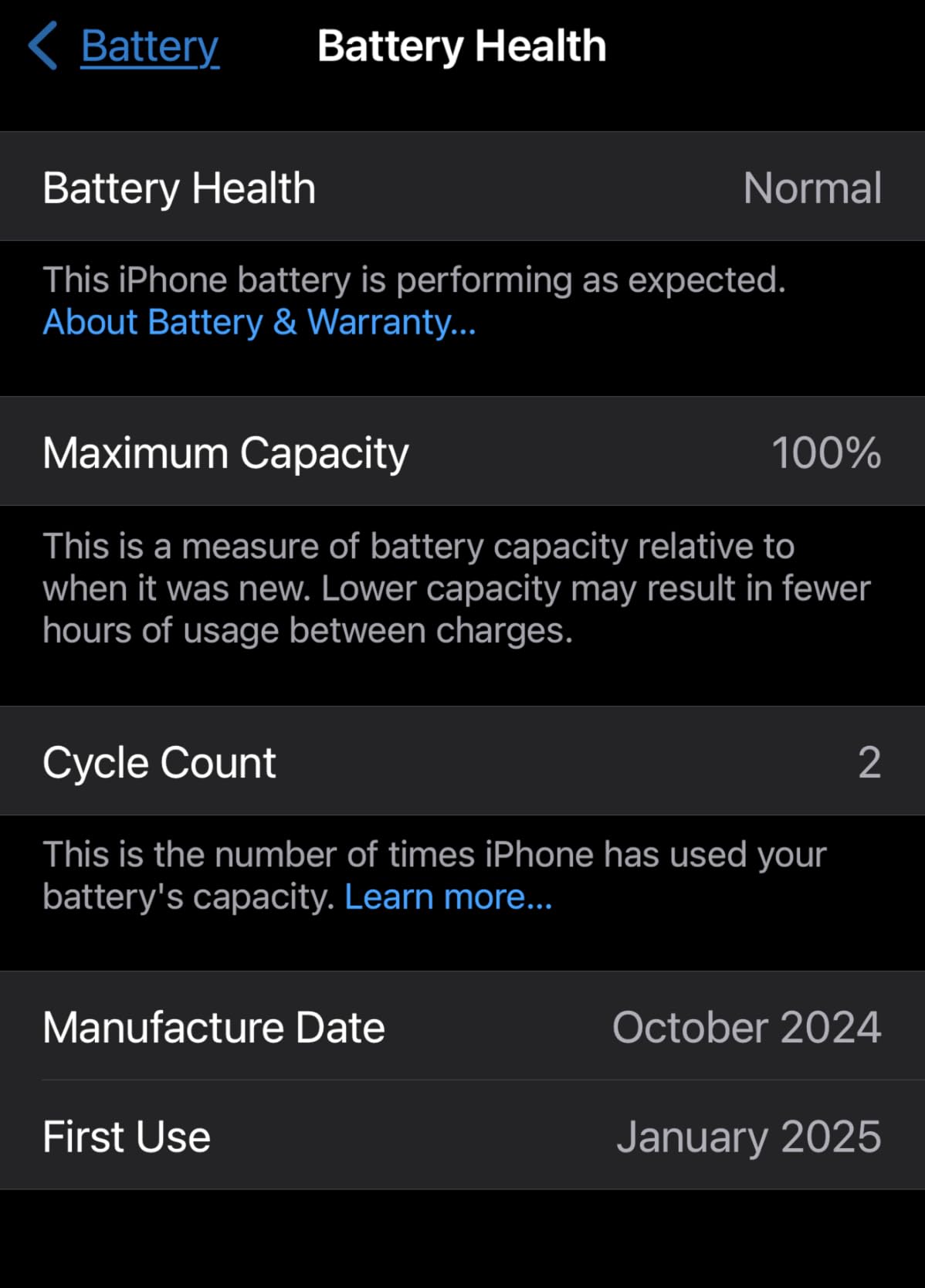The height and width of the screenshot is (1288, 925).
Task: Select the First Use row
Action: (462, 1135)
